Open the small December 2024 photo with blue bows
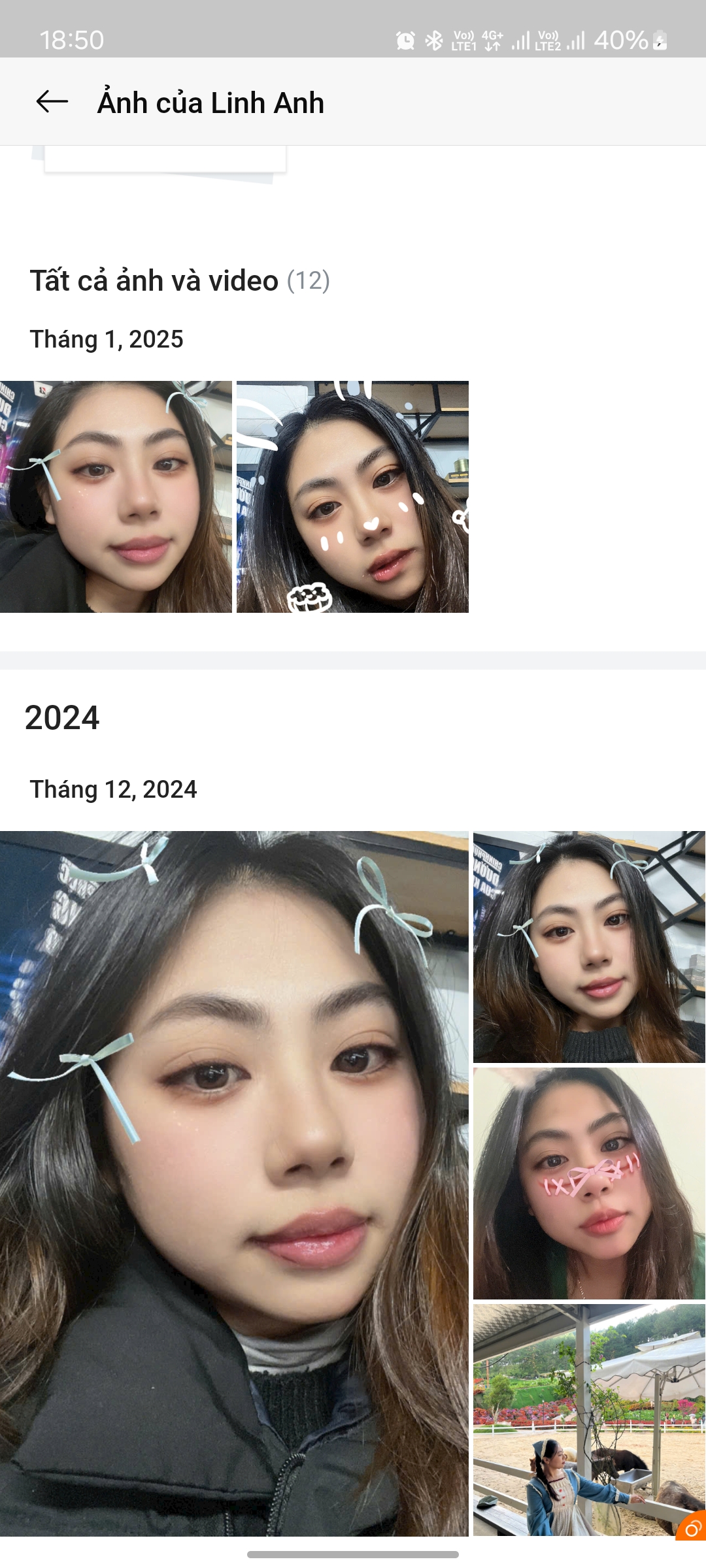This screenshot has height=1568, width=706. 589,947
